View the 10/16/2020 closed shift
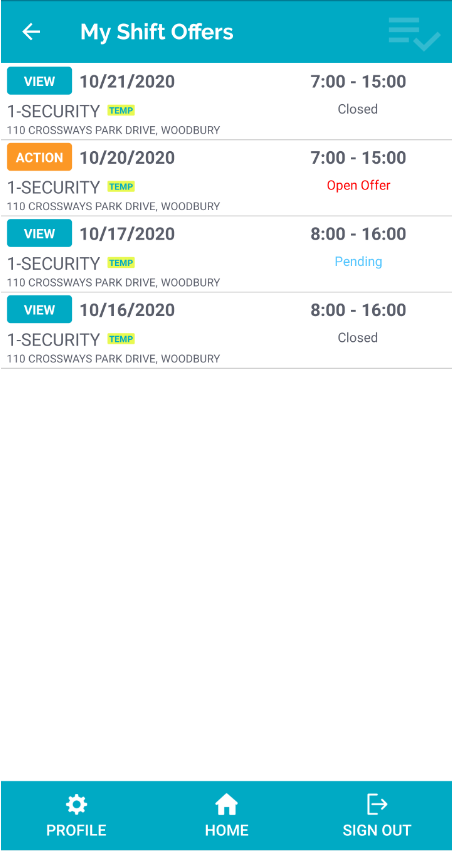 40,310
